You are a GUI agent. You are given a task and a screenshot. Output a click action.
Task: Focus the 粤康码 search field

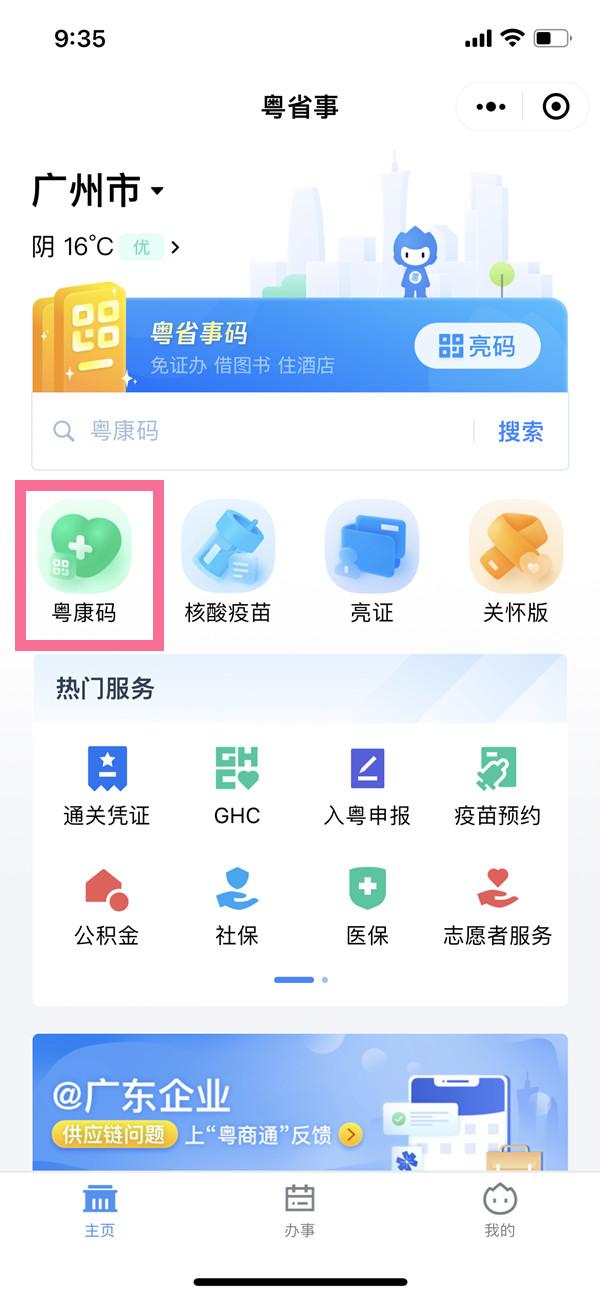(260, 431)
